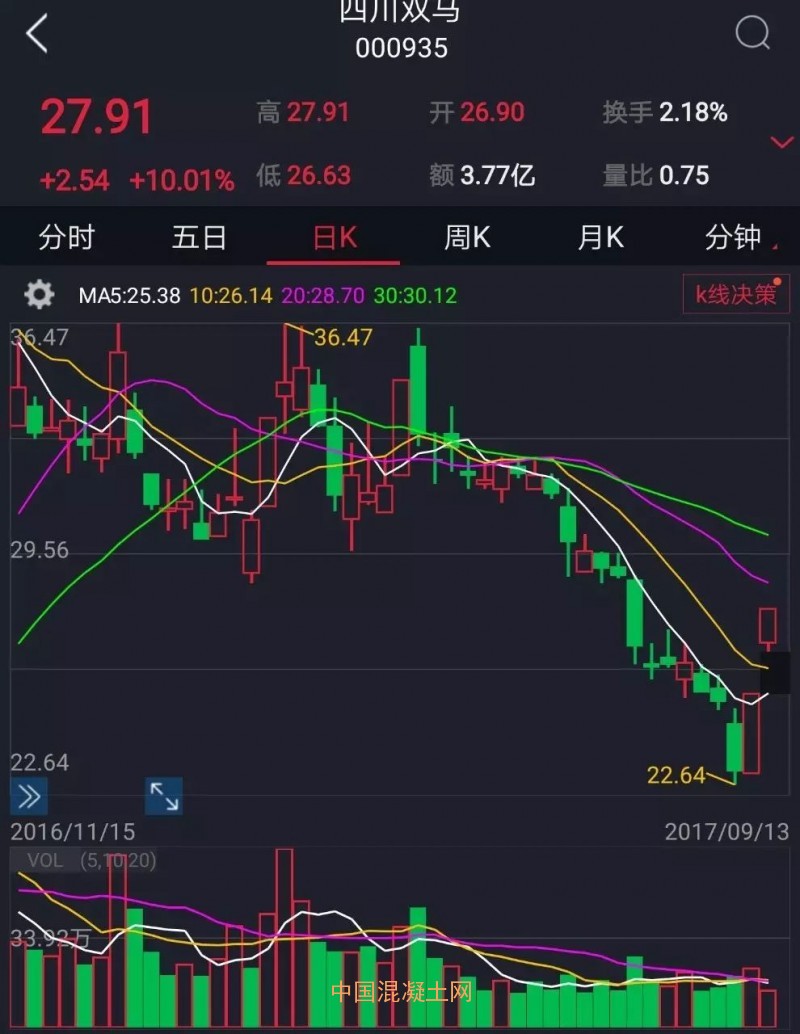
Task: Go back using the arrow
Action: point(37,34)
